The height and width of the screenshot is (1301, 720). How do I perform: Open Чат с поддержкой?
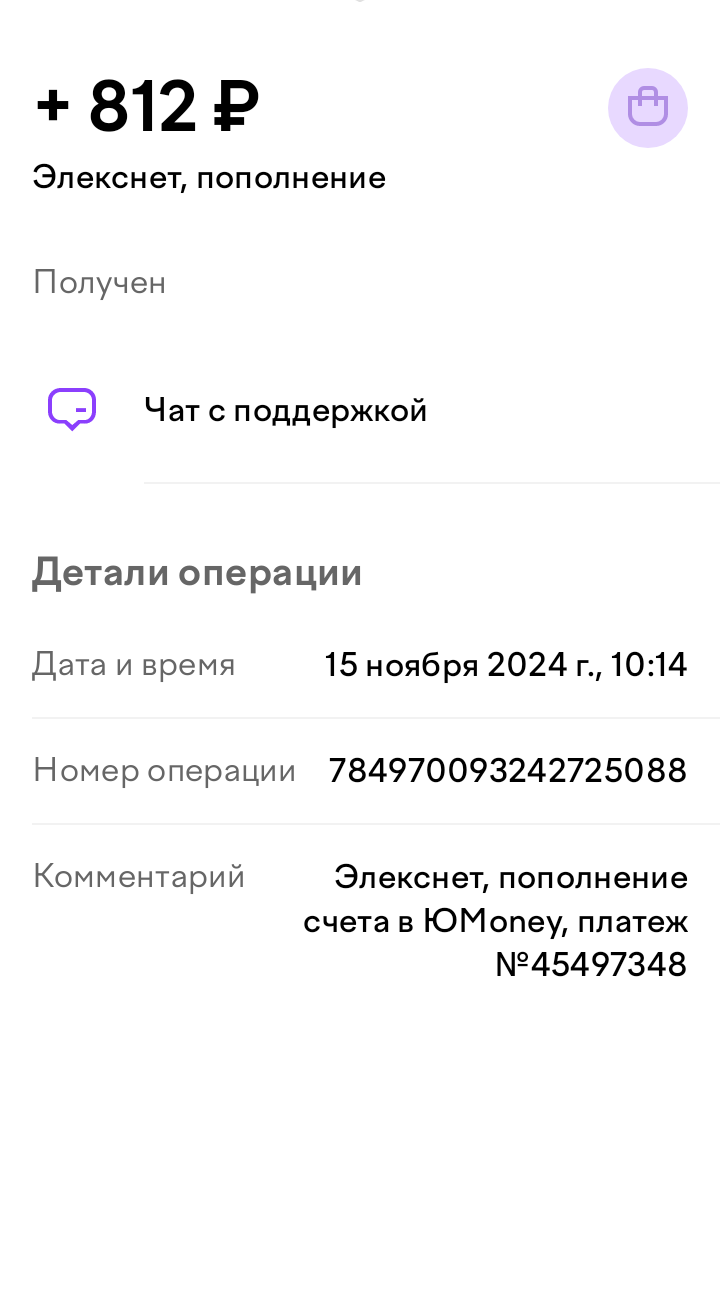[285, 410]
